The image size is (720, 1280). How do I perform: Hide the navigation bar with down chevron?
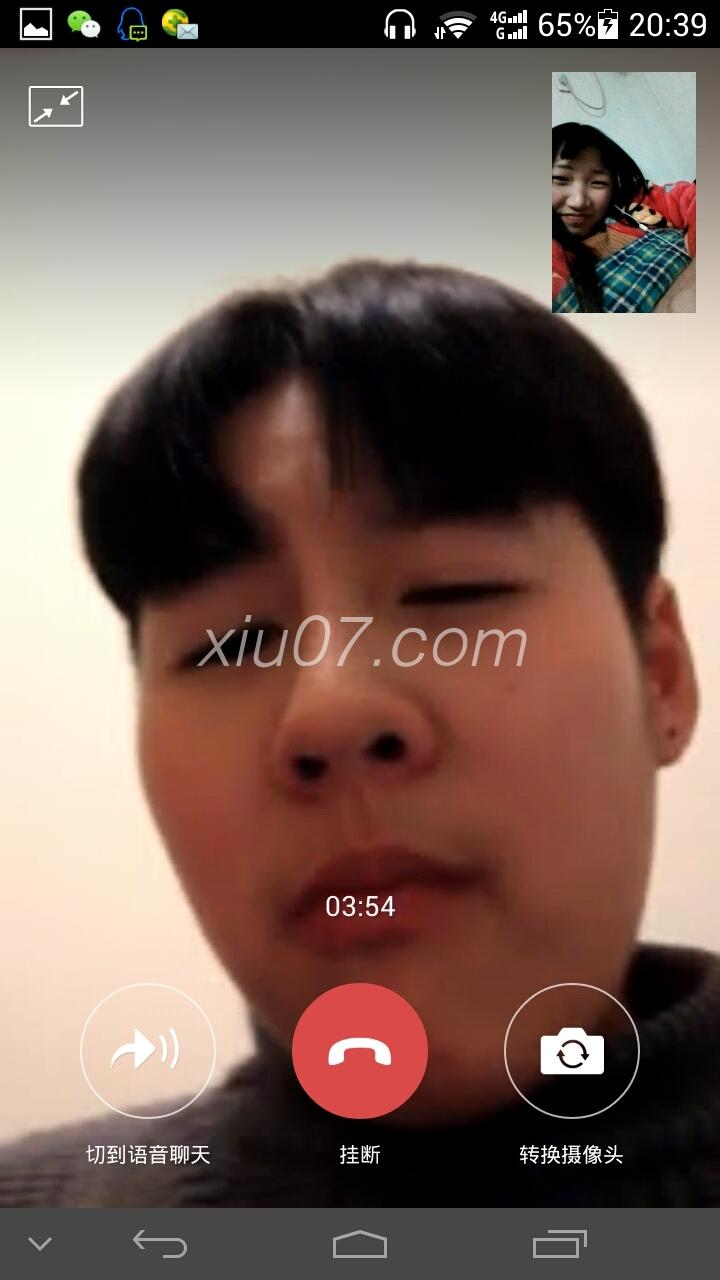pyautogui.click(x=40, y=1244)
